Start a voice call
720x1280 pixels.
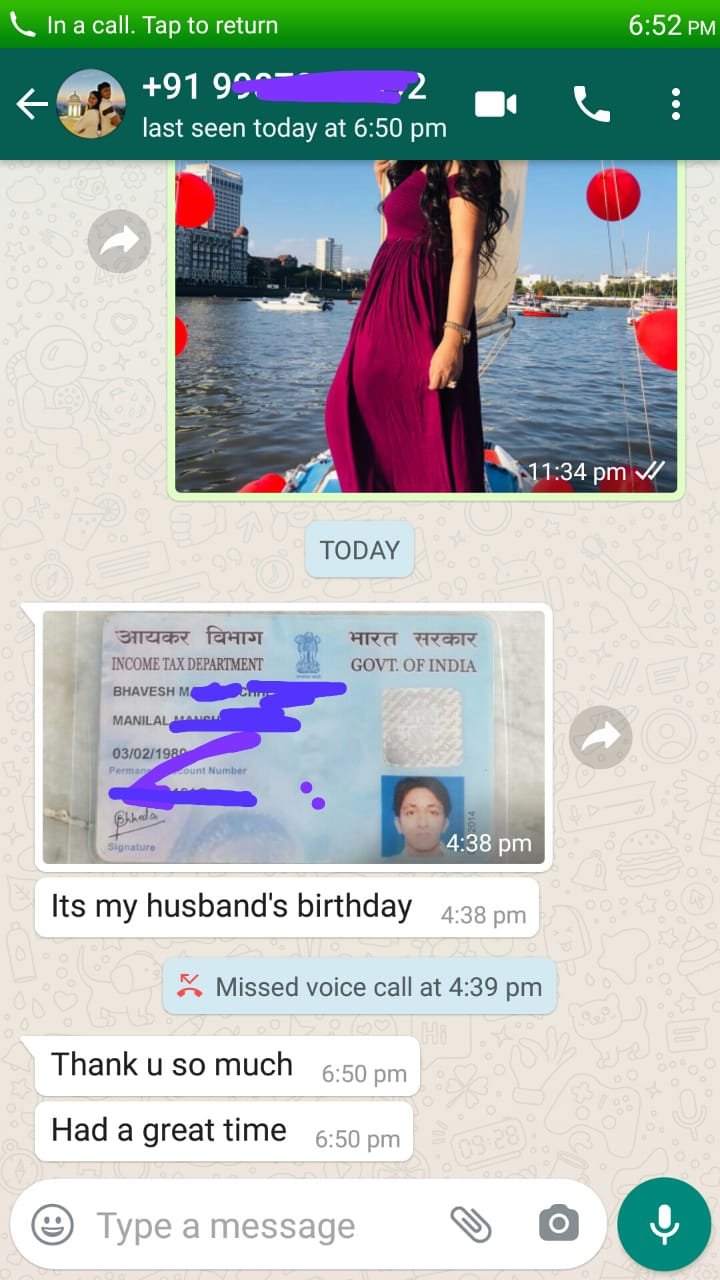tap(591, 104)
